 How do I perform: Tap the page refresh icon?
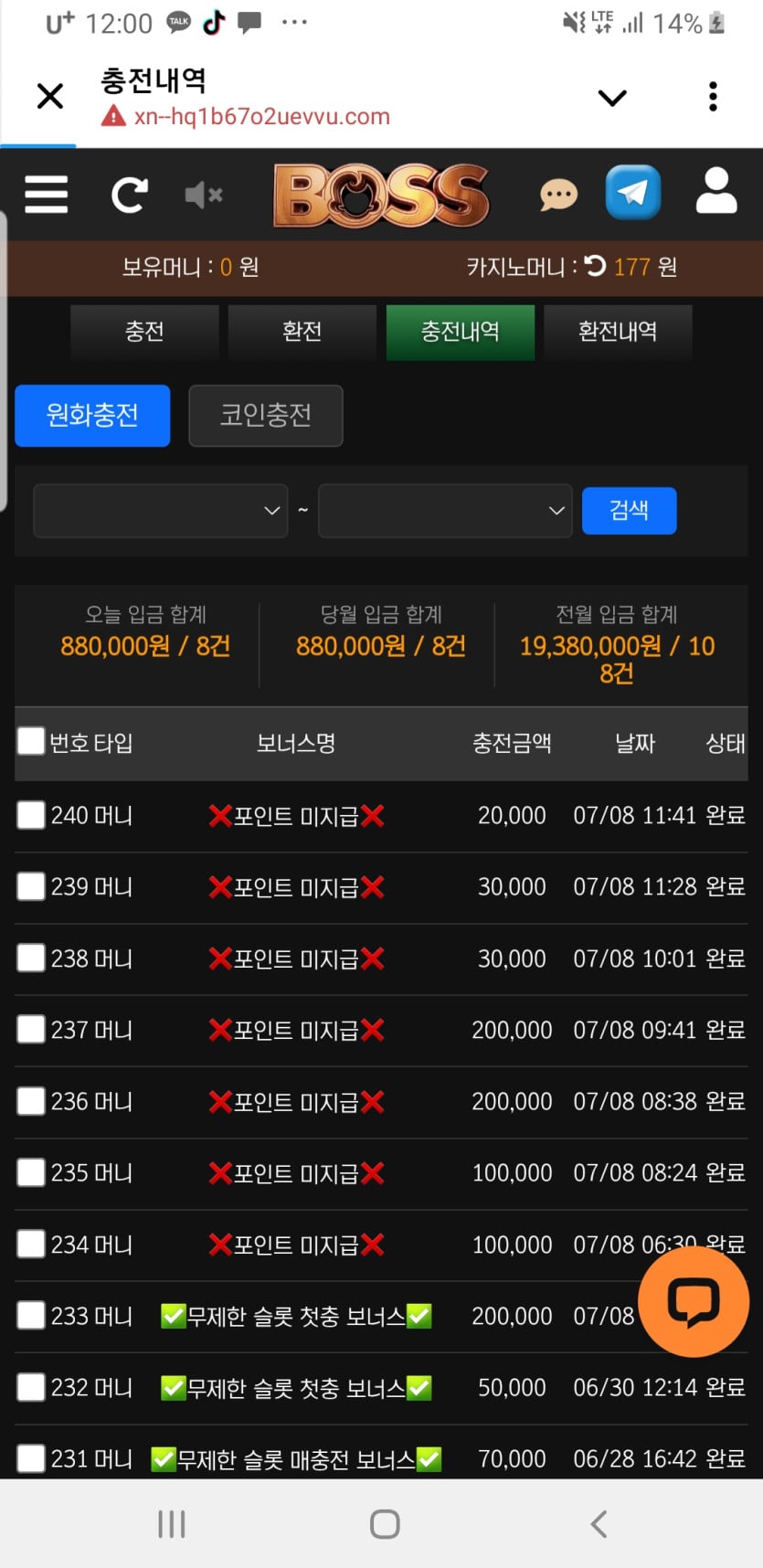click(x=129, y=195)
